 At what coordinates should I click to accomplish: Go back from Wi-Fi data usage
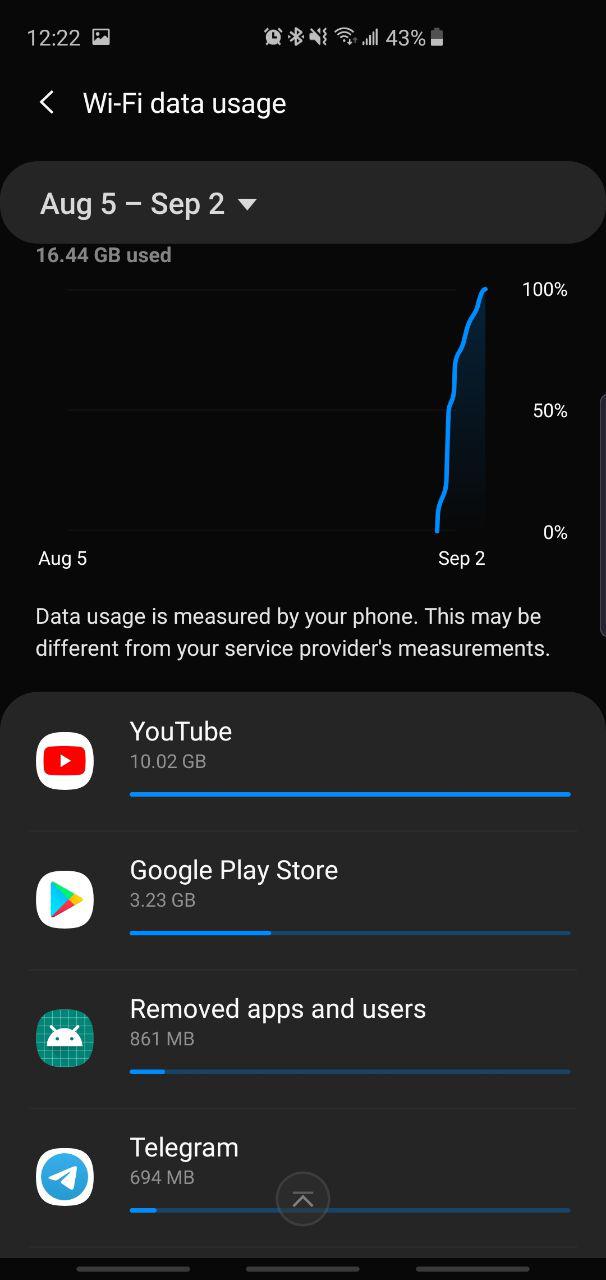(47, 103)
